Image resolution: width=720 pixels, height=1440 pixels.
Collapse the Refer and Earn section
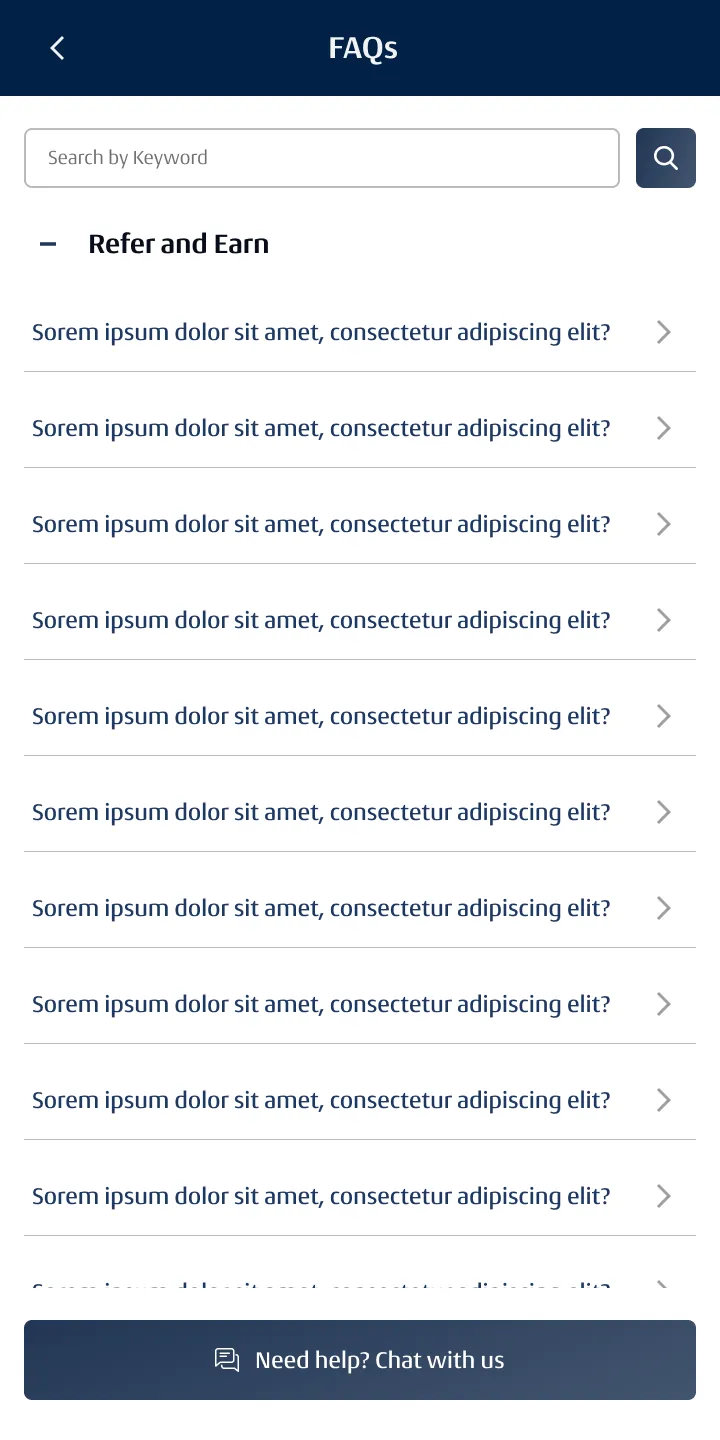48,244
